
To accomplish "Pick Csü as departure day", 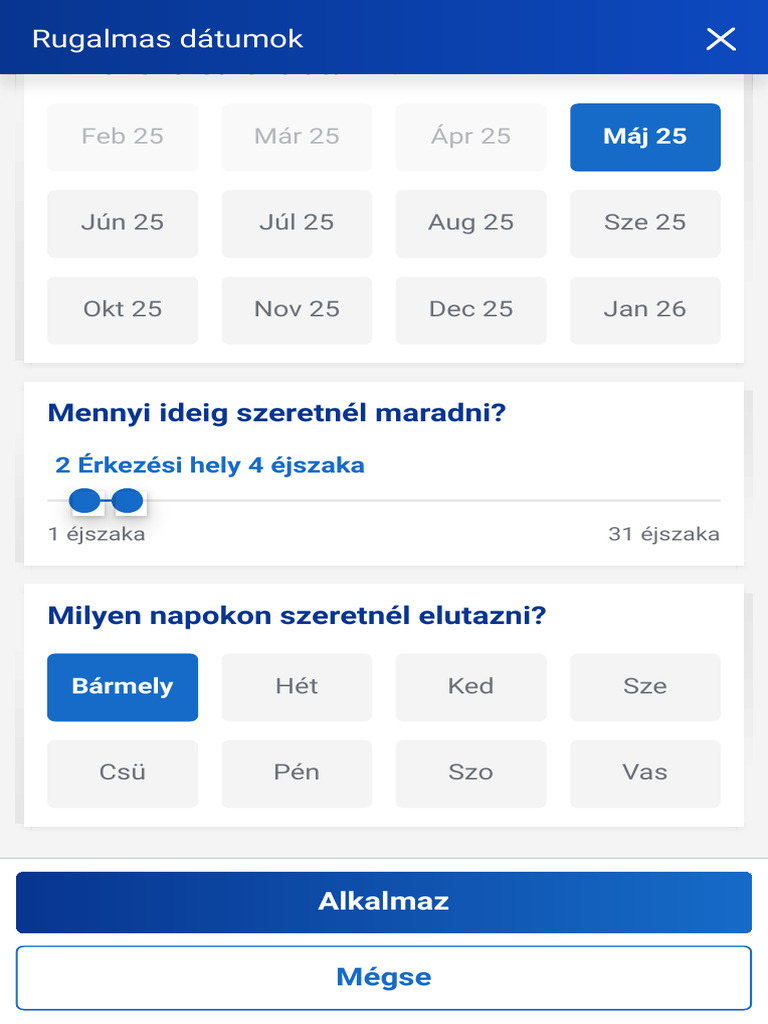I will point(122,773).
